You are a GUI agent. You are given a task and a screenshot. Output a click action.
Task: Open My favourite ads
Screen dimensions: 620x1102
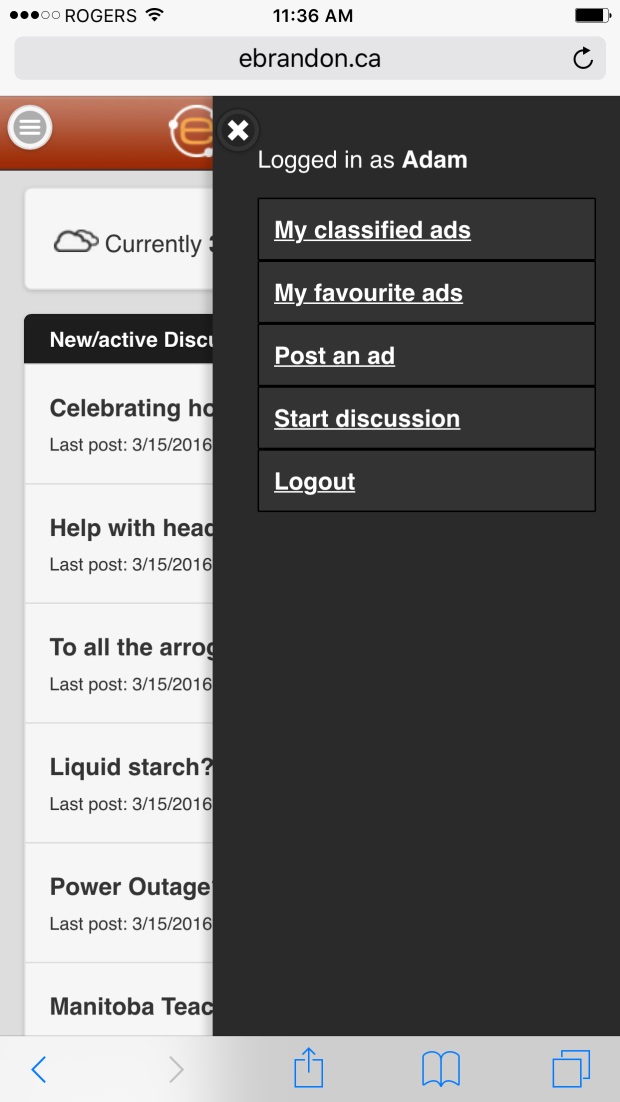(x=368, y=293)
